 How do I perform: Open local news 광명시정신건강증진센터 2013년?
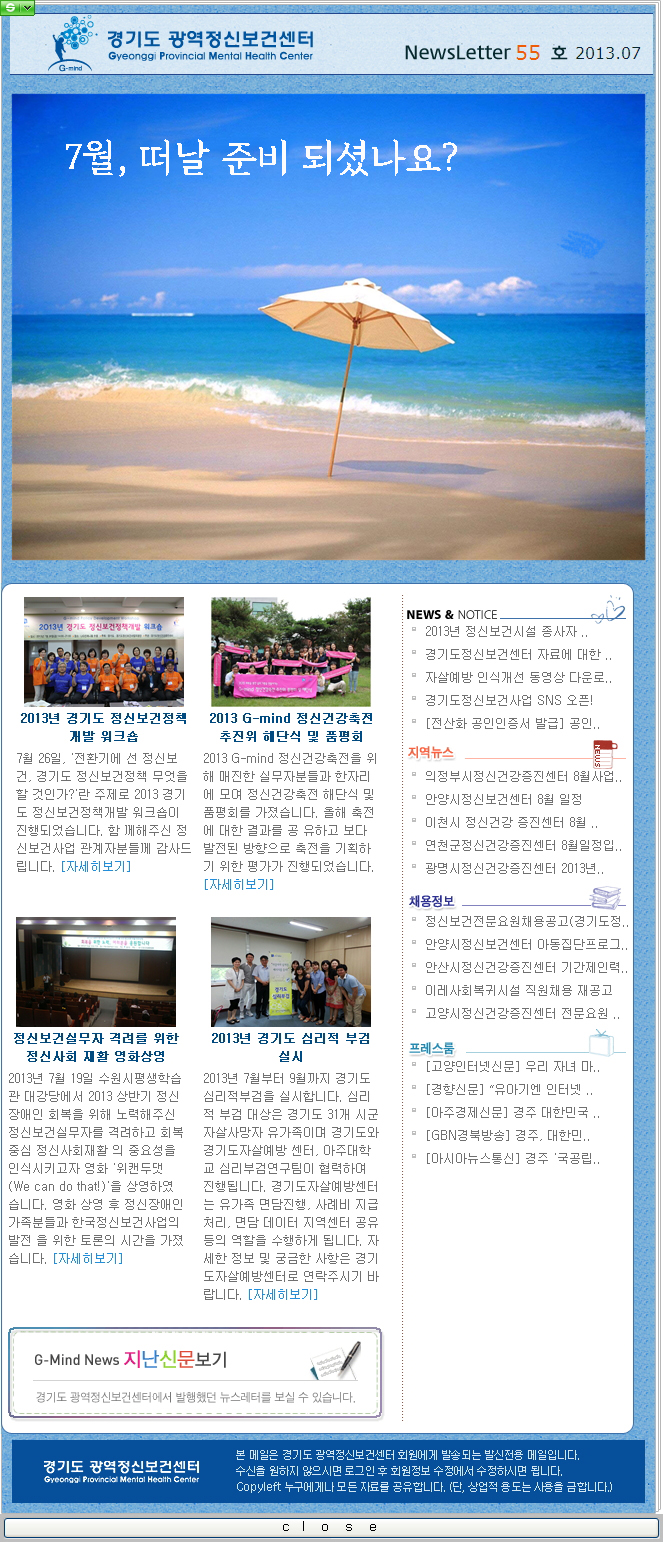click(514, 868)
